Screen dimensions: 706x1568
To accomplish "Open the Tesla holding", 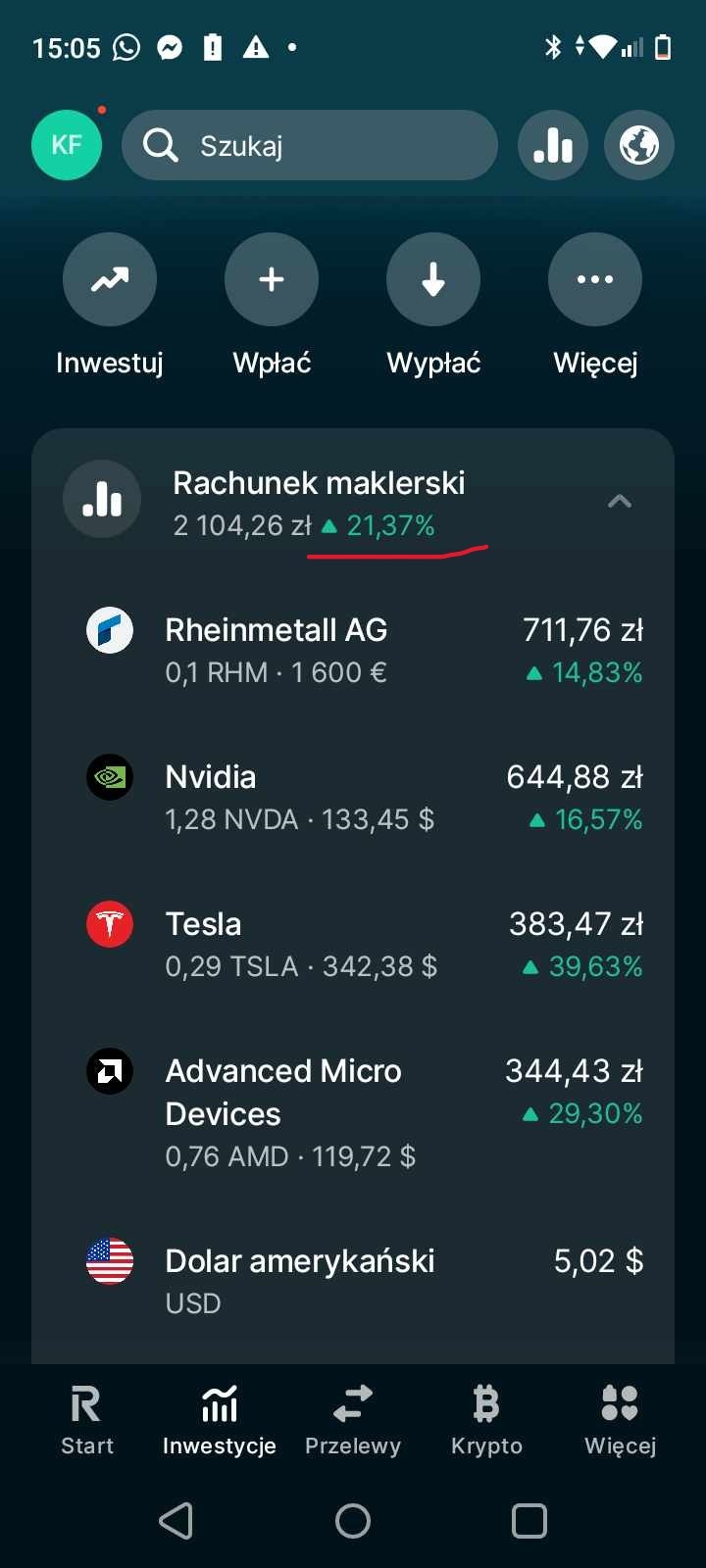I will [353, 945].
